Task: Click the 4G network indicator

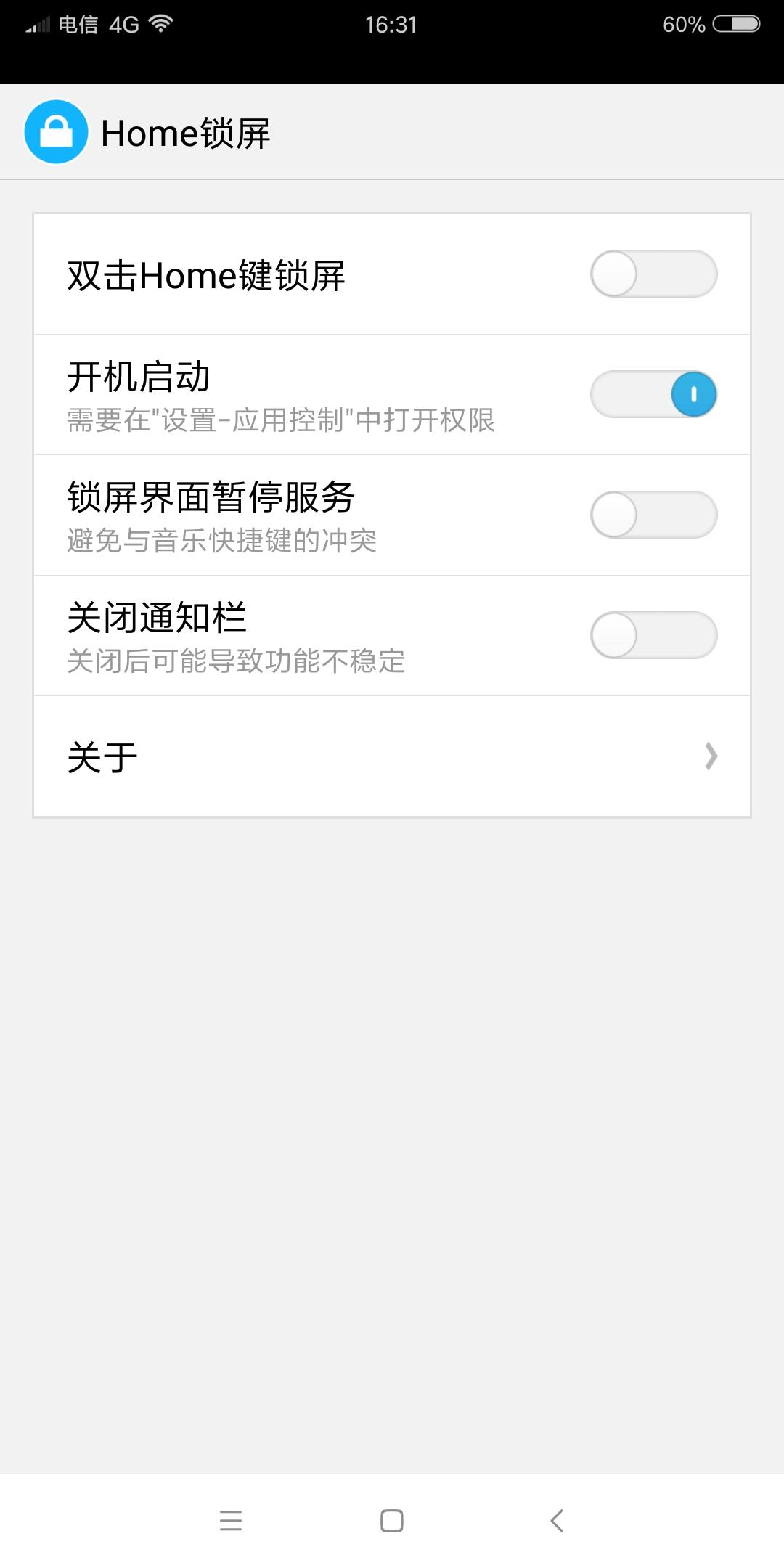Action: coord(123,23)
